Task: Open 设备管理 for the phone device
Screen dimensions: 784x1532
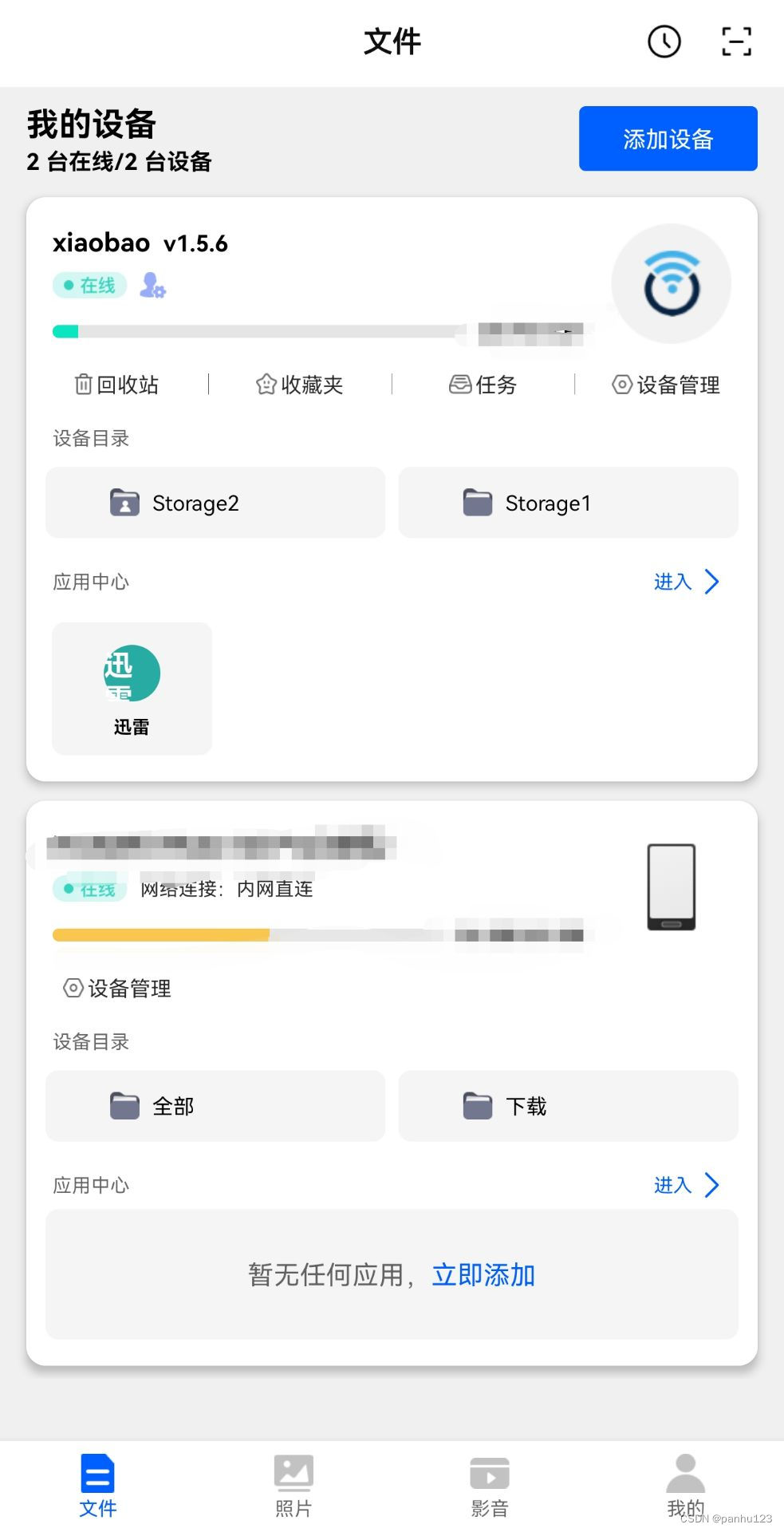Action: click(117, 989)
